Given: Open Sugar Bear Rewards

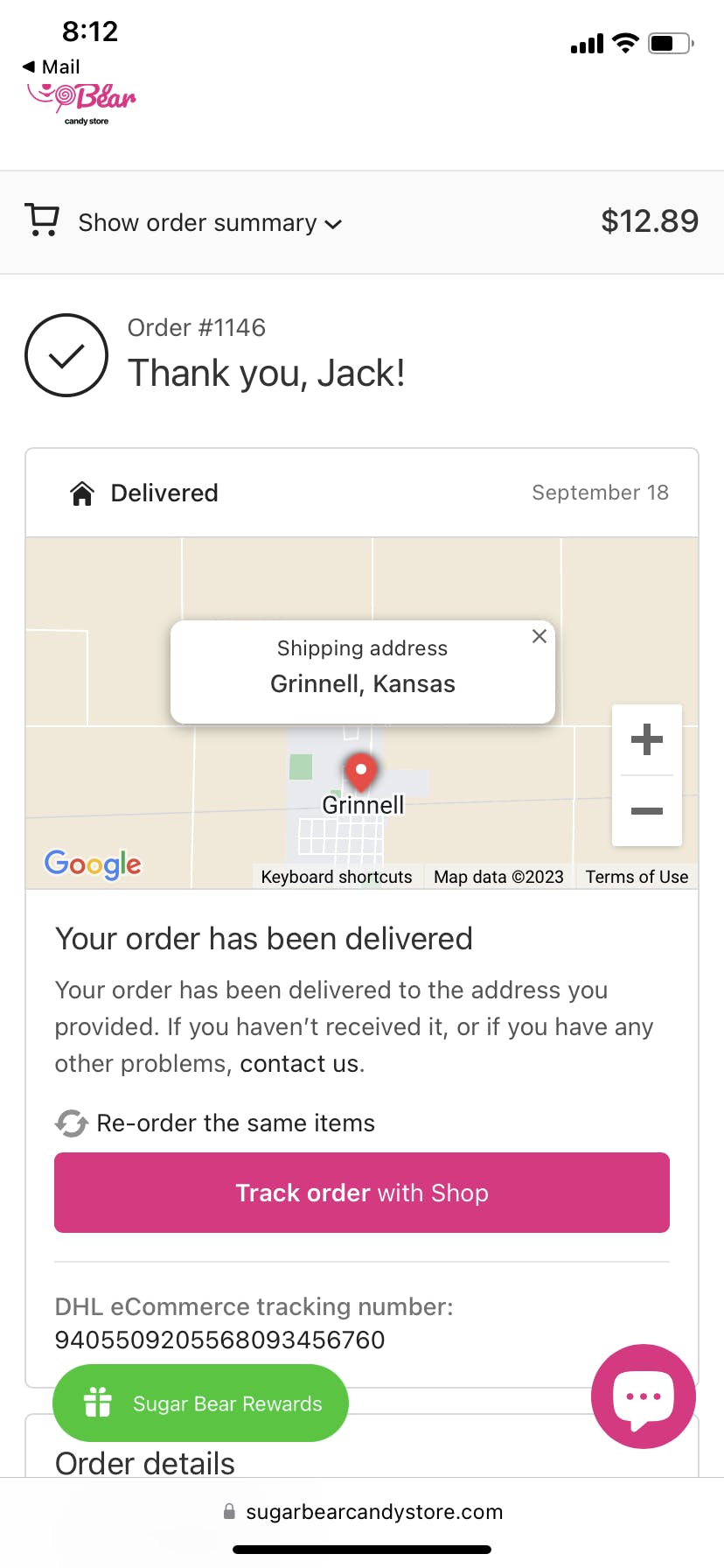Looking at the screenshot, I should (x=201, y=1403).
